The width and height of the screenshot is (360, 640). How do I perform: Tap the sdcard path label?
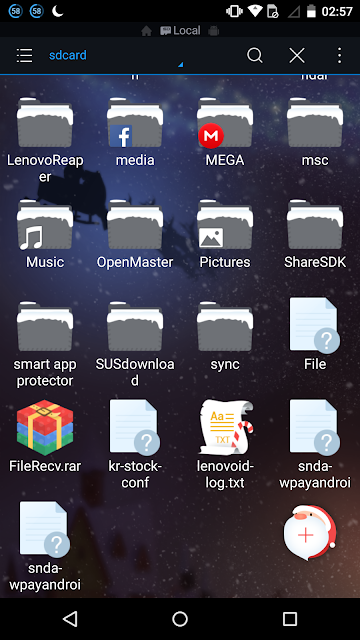pyautogui.click(x=68, y=55)
